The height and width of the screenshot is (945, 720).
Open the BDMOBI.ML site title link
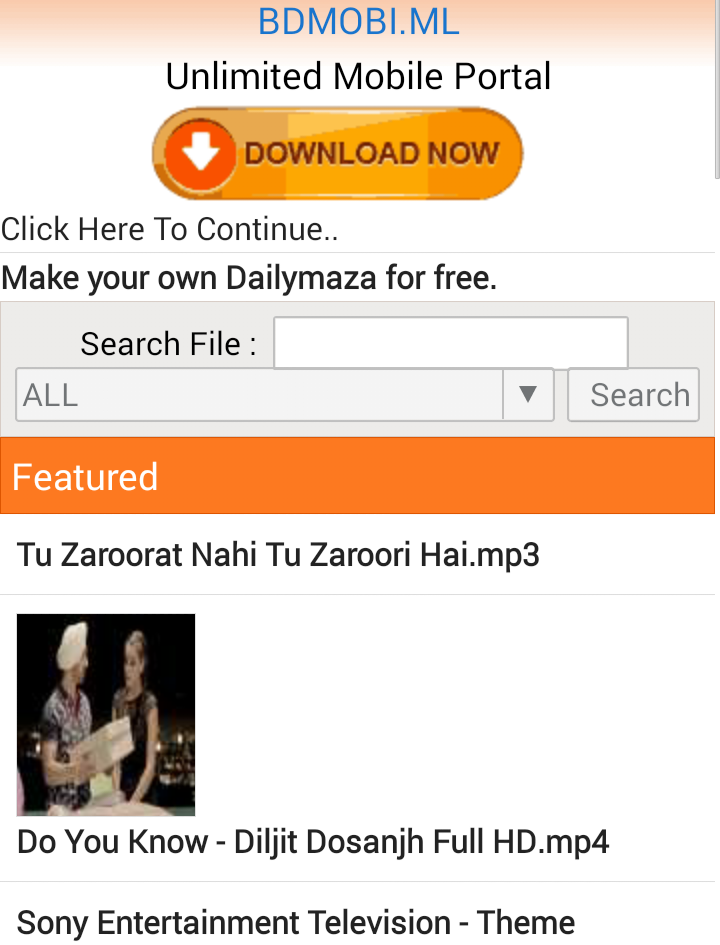358,22
